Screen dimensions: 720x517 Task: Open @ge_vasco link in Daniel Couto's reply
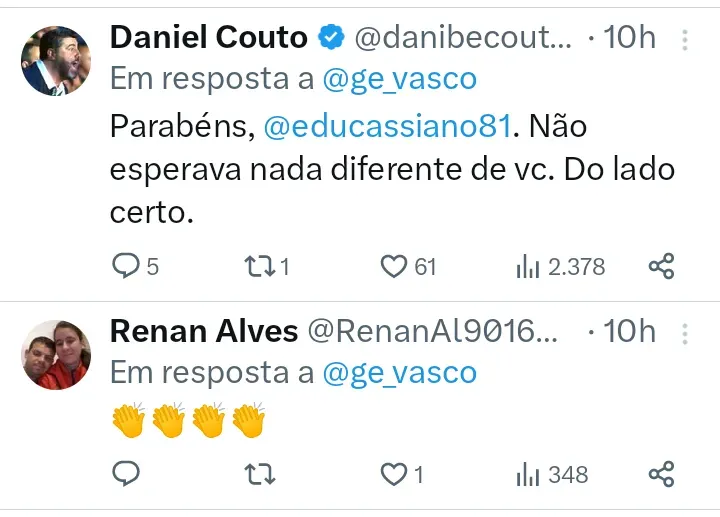click(399, 78)
